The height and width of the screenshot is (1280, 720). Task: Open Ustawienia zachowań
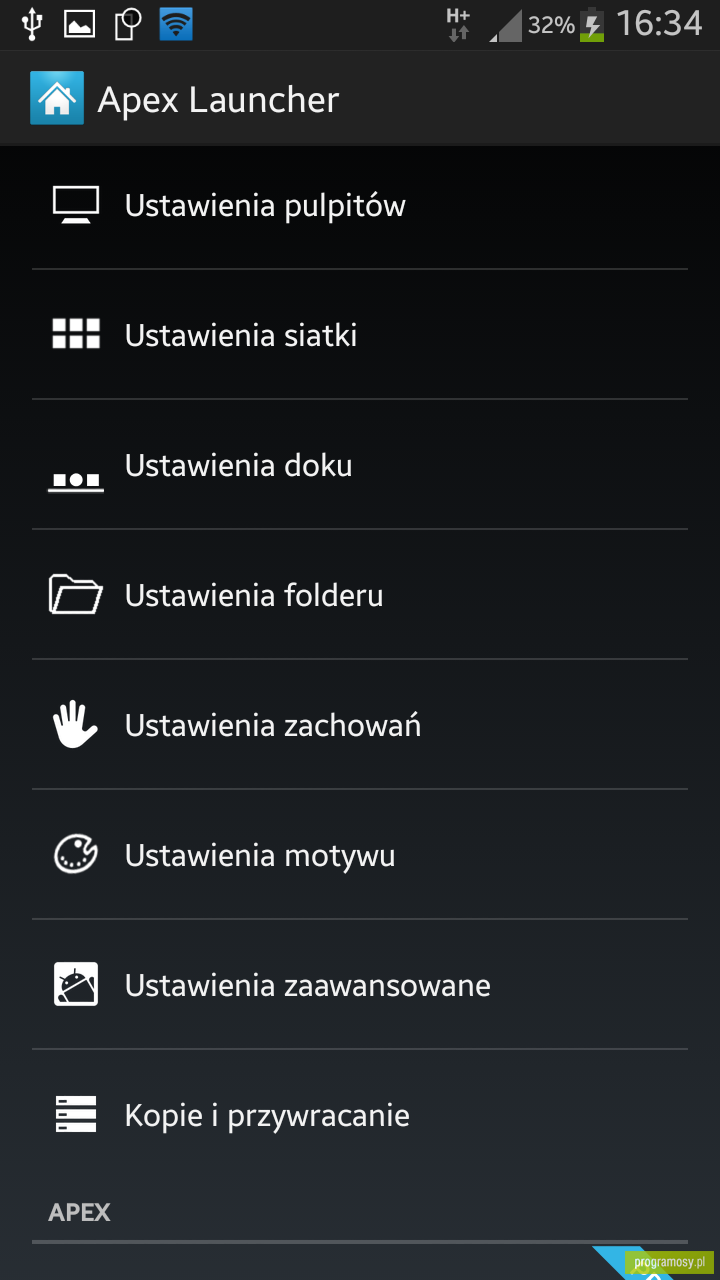[x=360, y=725]
